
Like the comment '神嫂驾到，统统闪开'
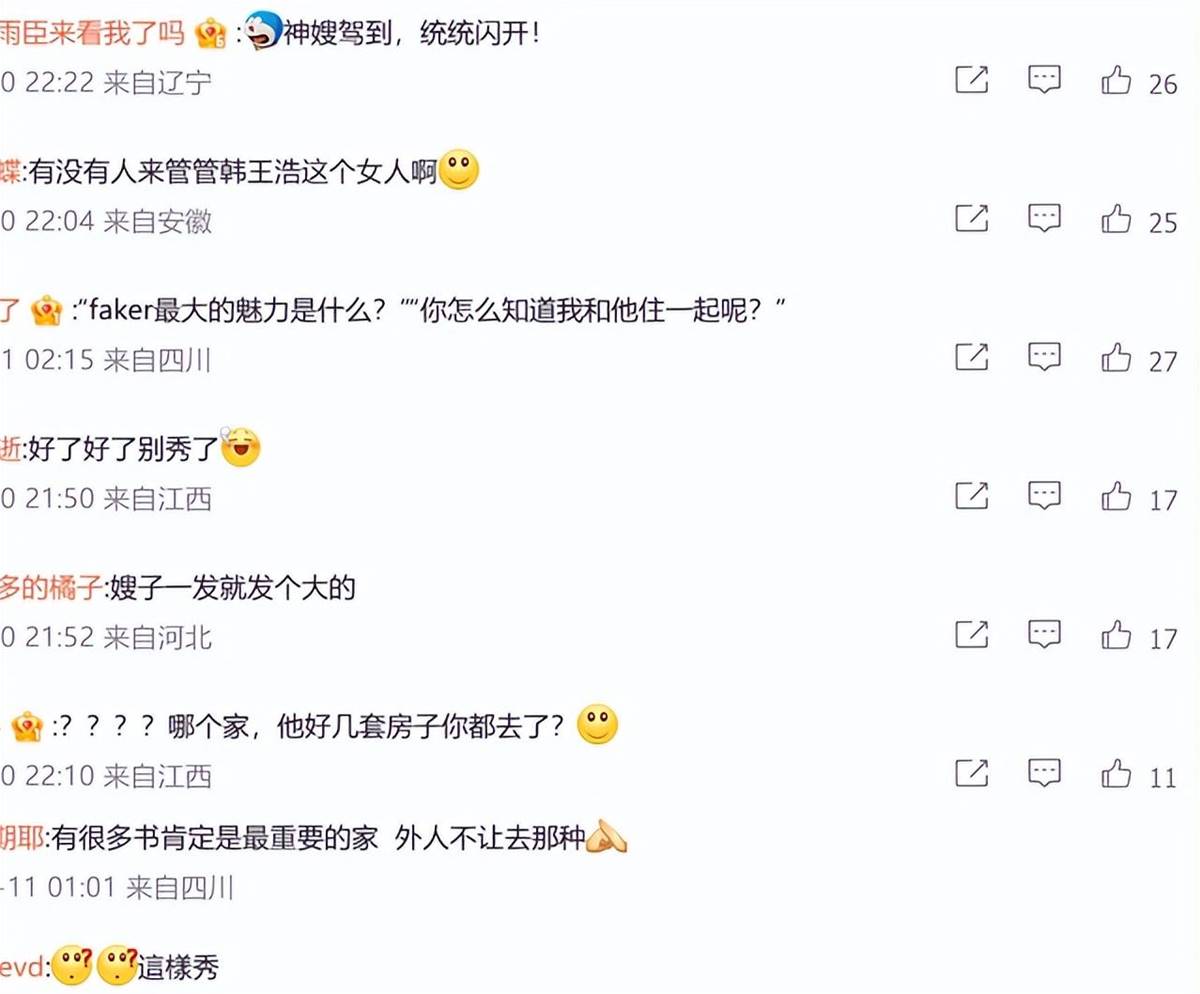tap(1116, 80)
